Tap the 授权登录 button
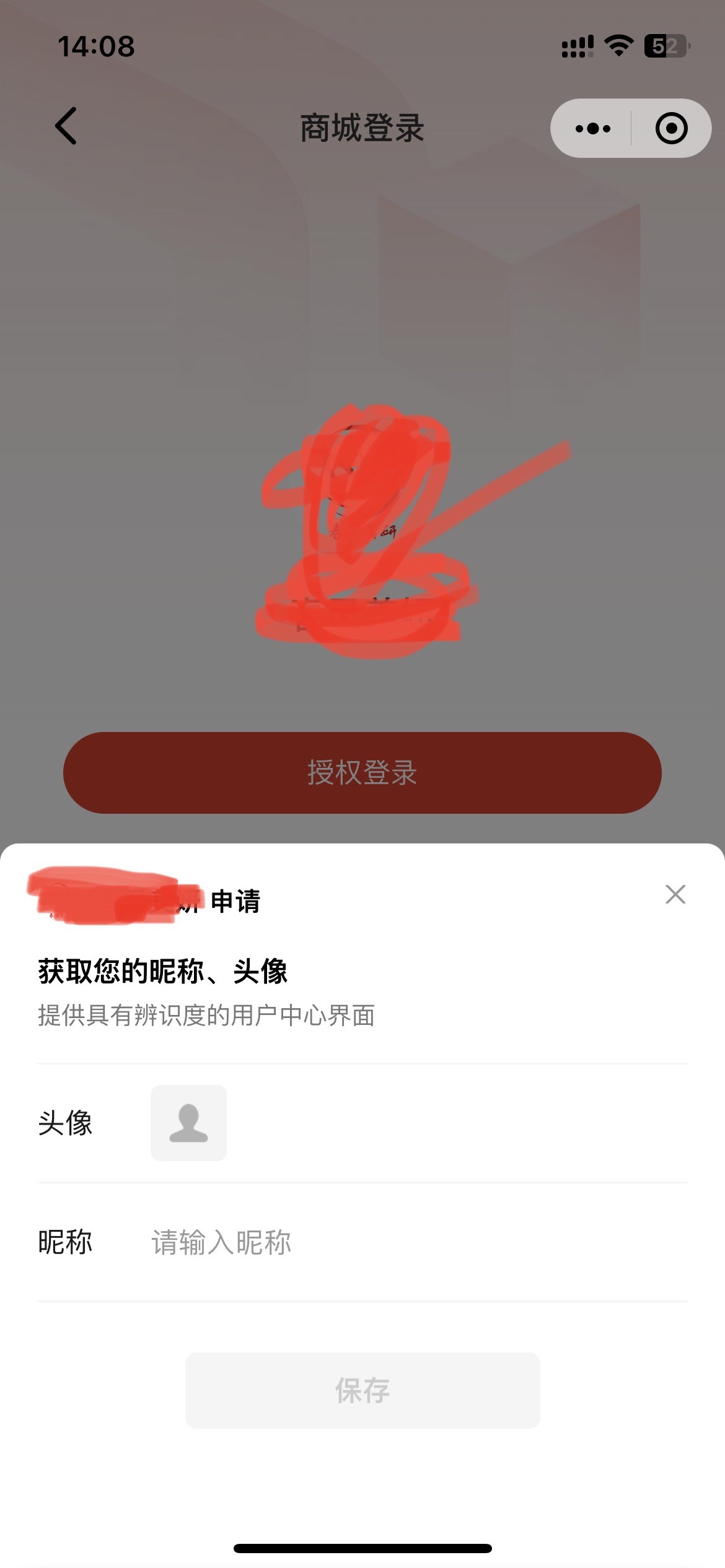Screen dimensions: 725x1568 tap(362, 772)
